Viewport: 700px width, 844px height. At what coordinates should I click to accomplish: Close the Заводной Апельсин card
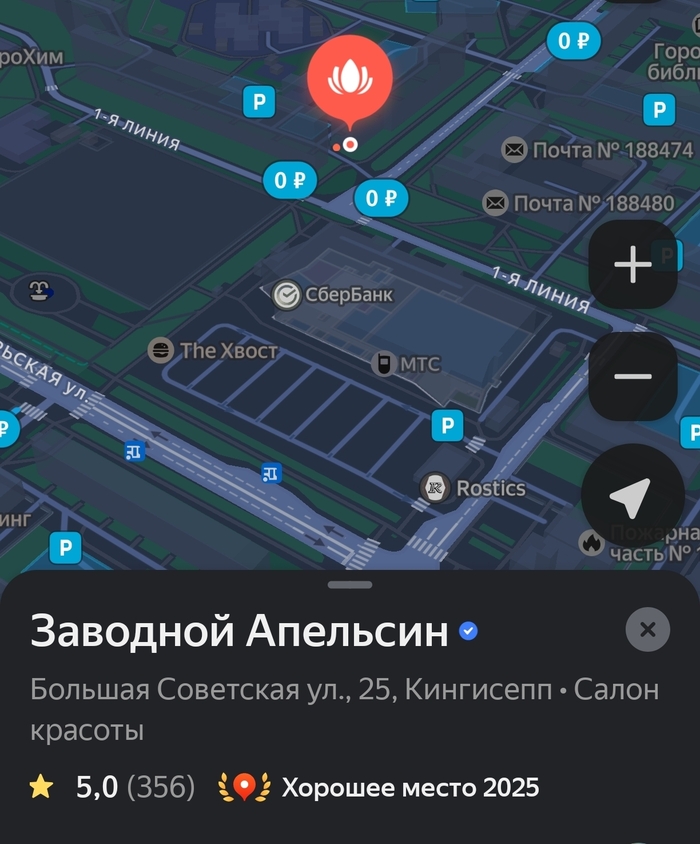647,630
